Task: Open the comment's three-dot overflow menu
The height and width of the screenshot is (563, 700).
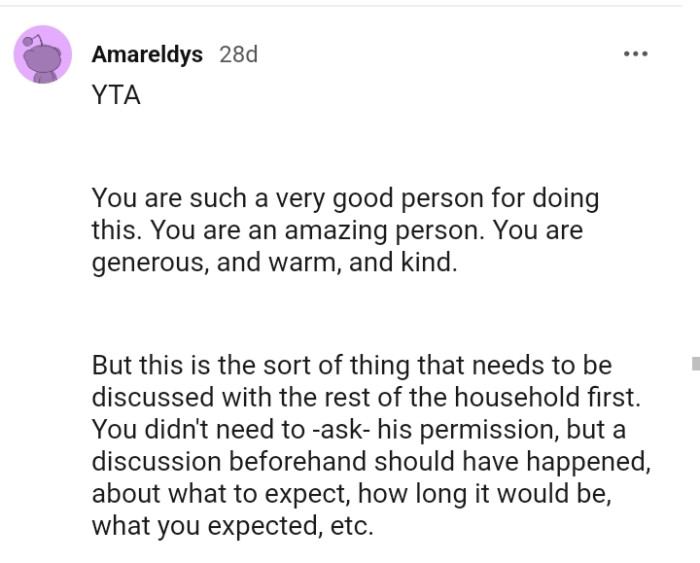Action: click(635, 54)
